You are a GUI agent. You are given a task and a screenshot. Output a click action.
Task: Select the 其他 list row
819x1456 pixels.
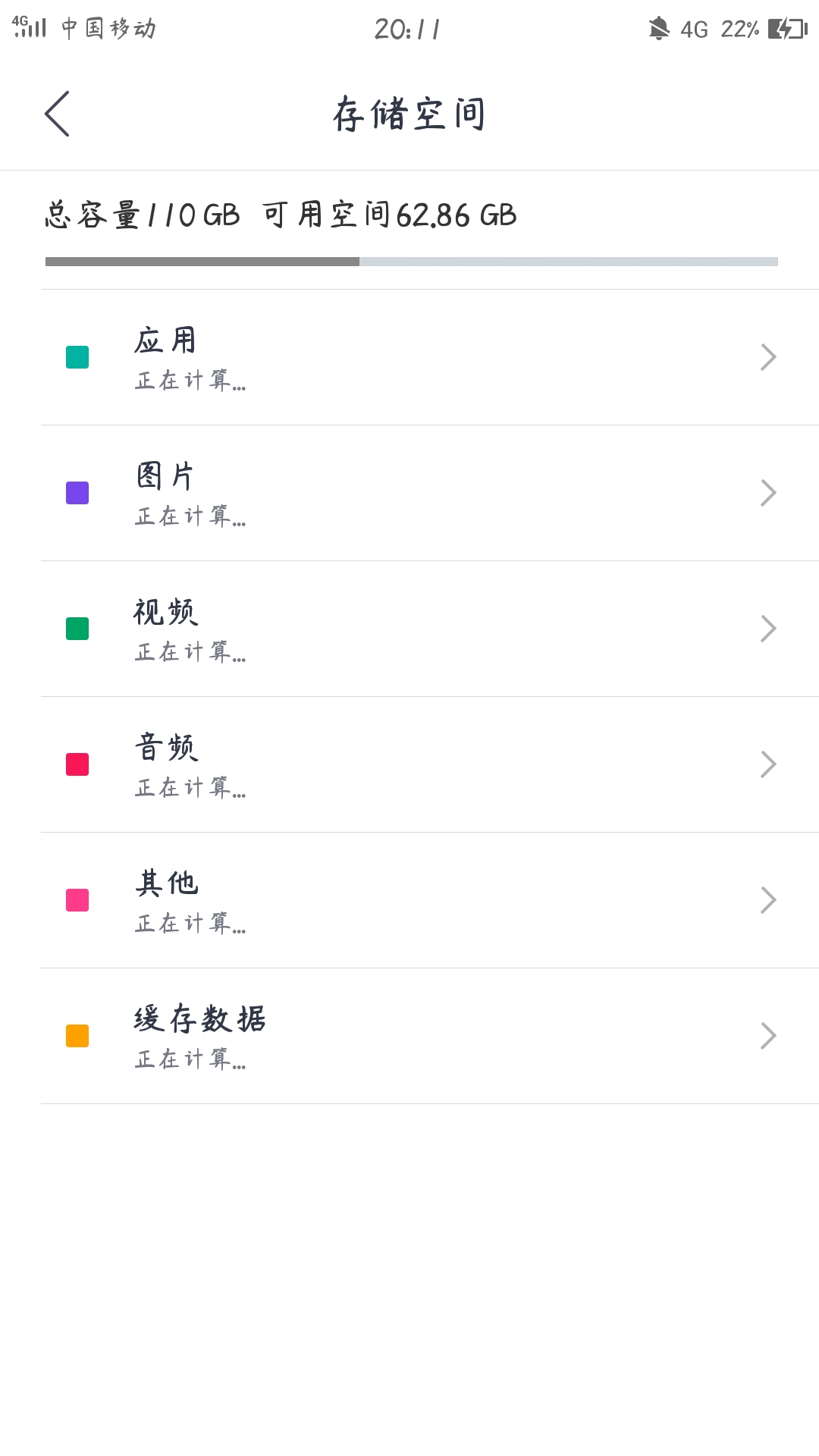409,899
